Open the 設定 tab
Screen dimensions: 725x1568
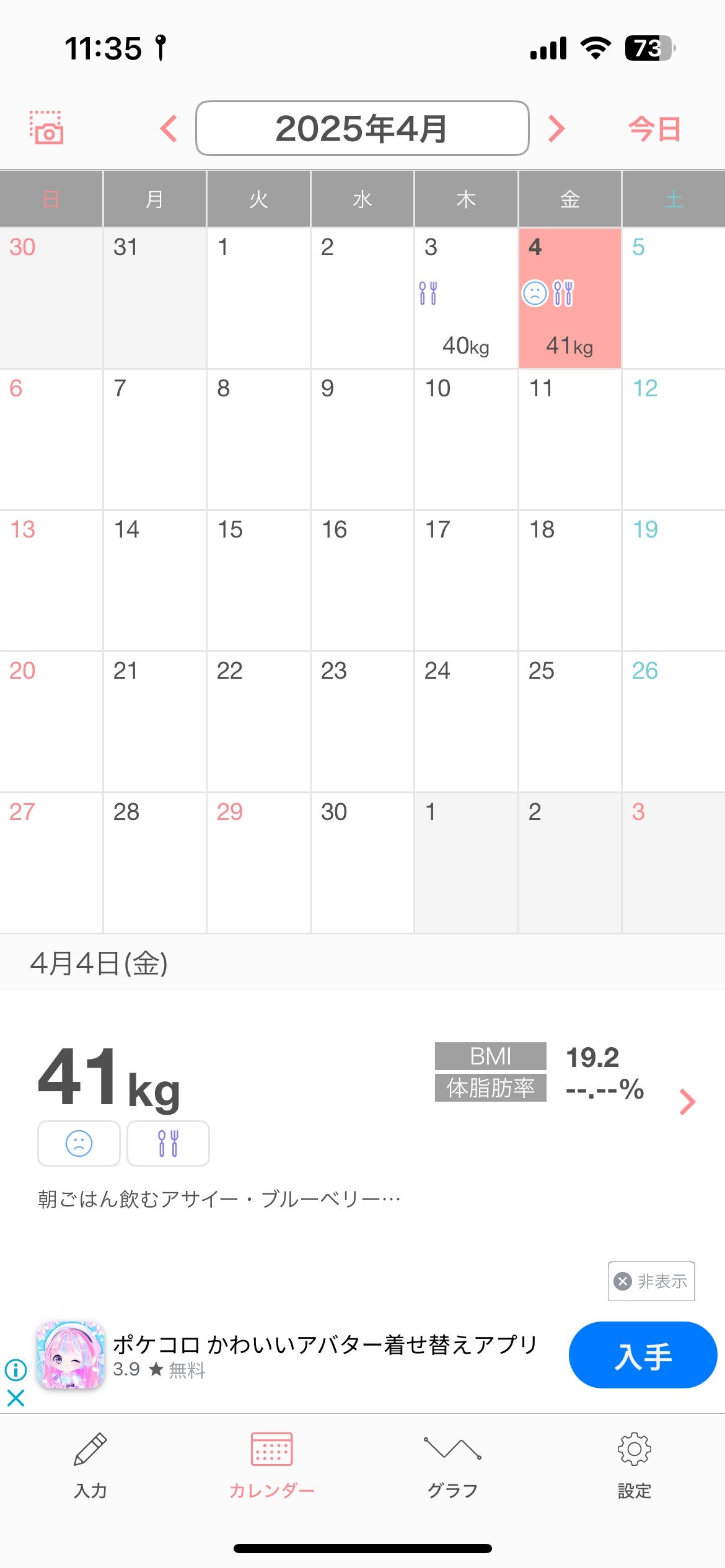[634, 1465]
